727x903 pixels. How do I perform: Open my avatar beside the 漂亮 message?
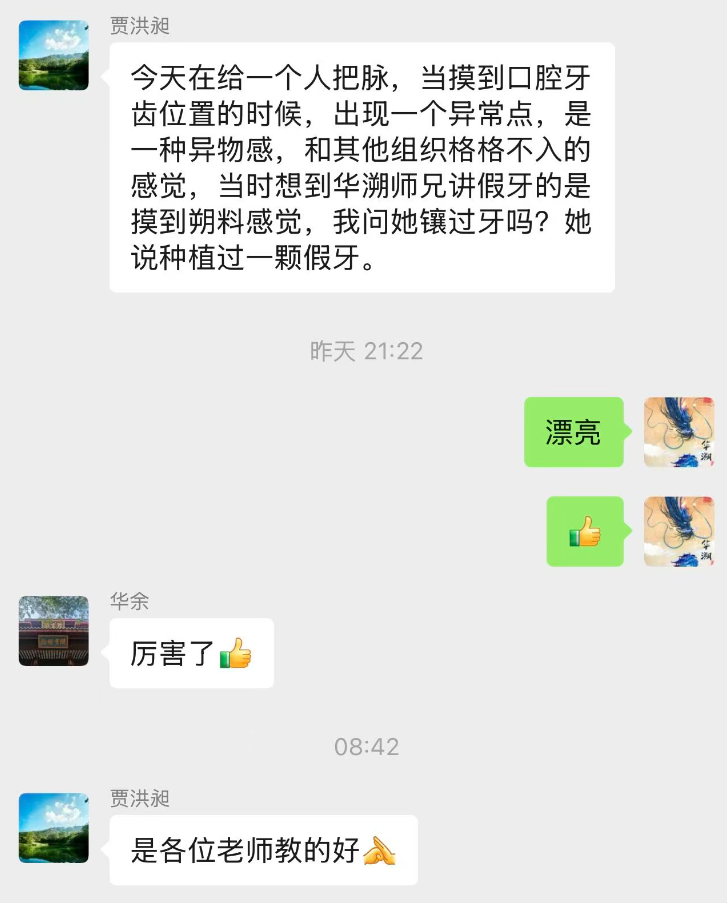point(678,432)
